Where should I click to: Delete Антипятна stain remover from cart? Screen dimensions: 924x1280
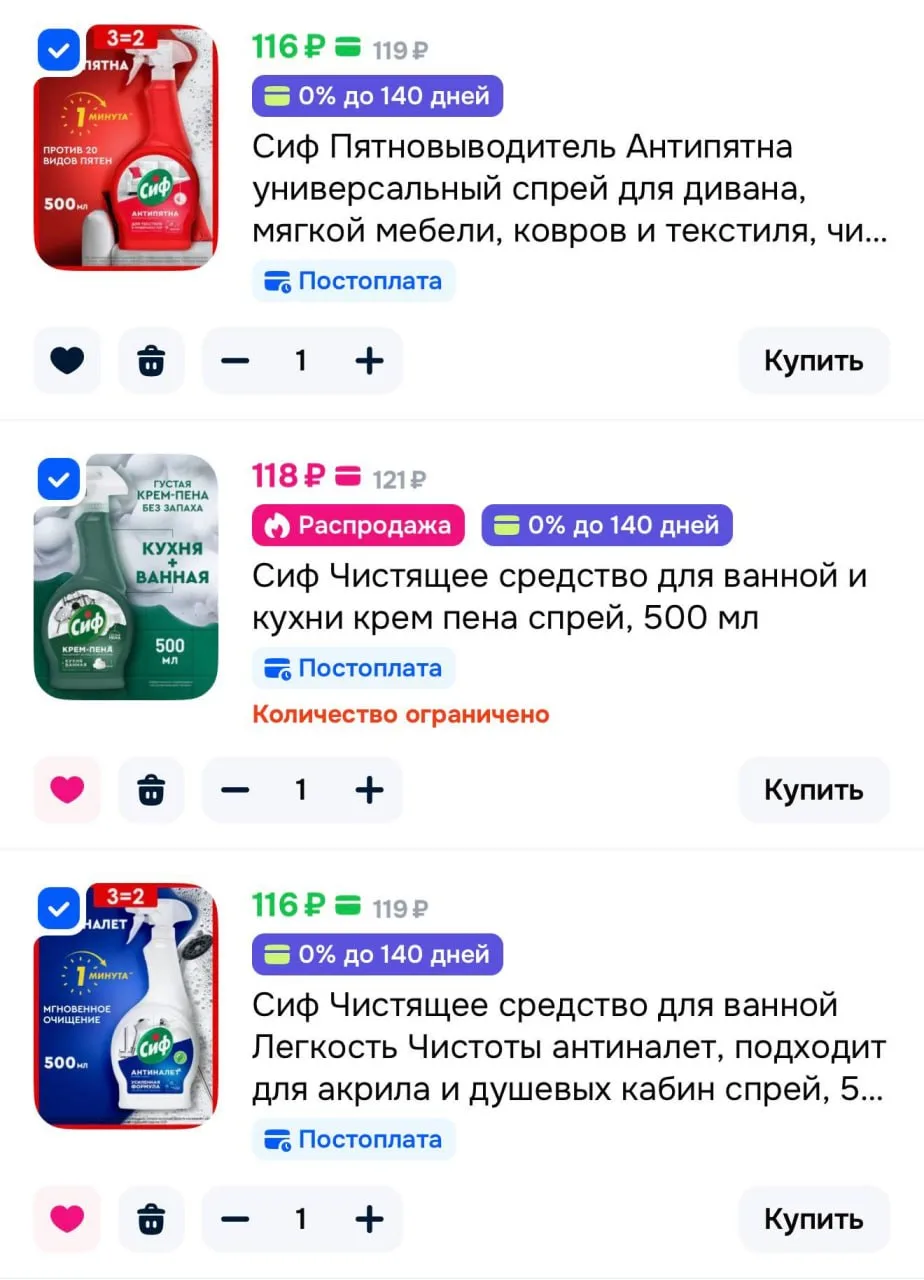(151, 360)
